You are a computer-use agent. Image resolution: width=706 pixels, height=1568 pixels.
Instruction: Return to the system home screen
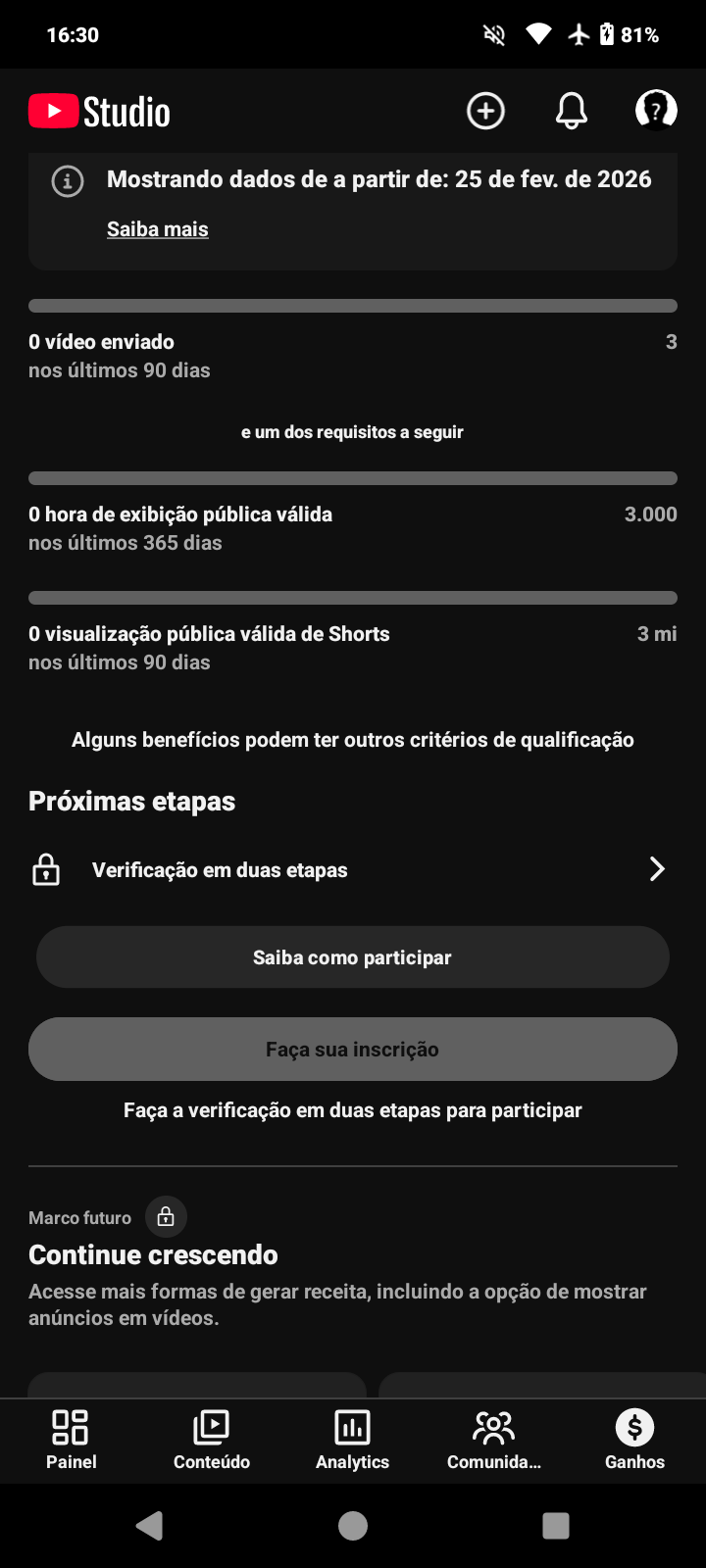tap(353, 1526)
